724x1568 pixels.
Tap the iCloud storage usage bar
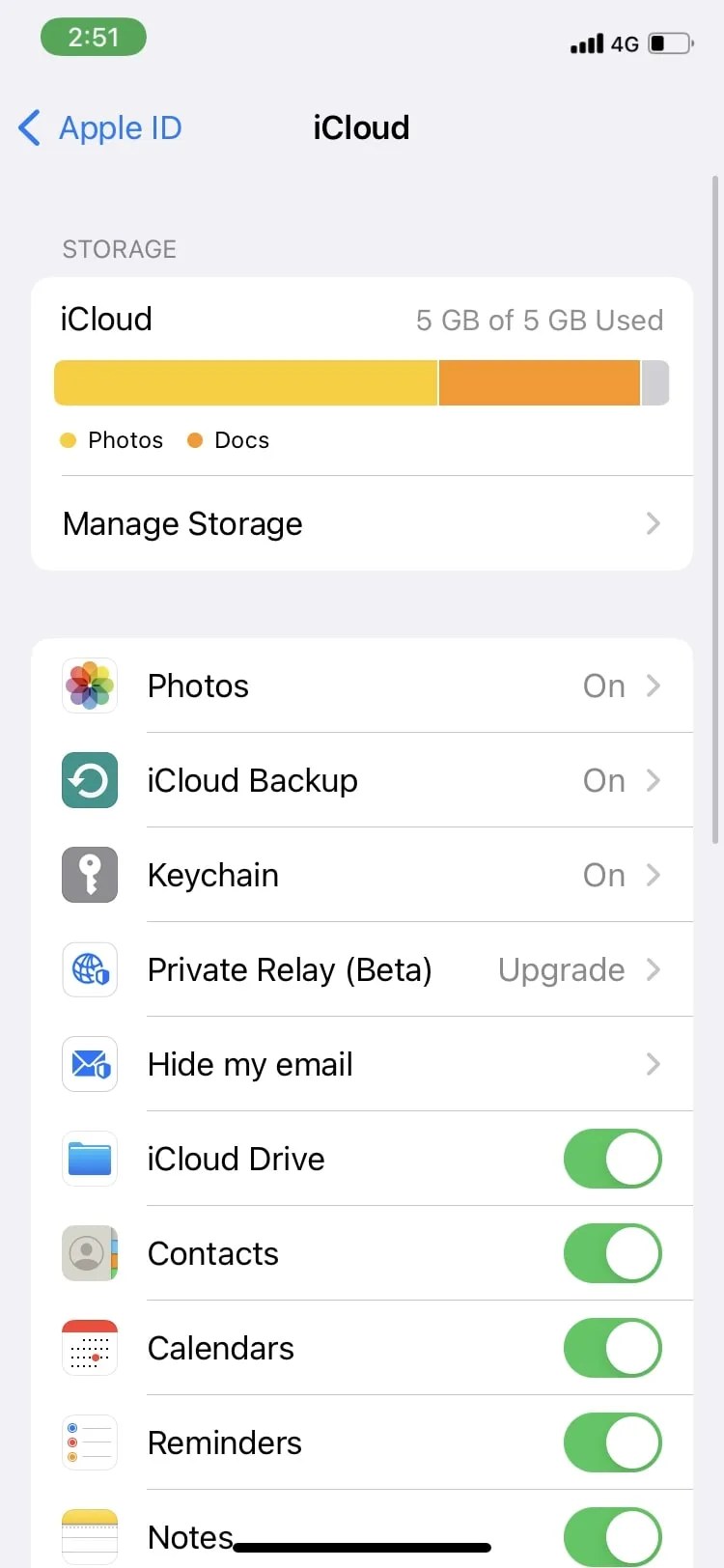coord(362,382)
